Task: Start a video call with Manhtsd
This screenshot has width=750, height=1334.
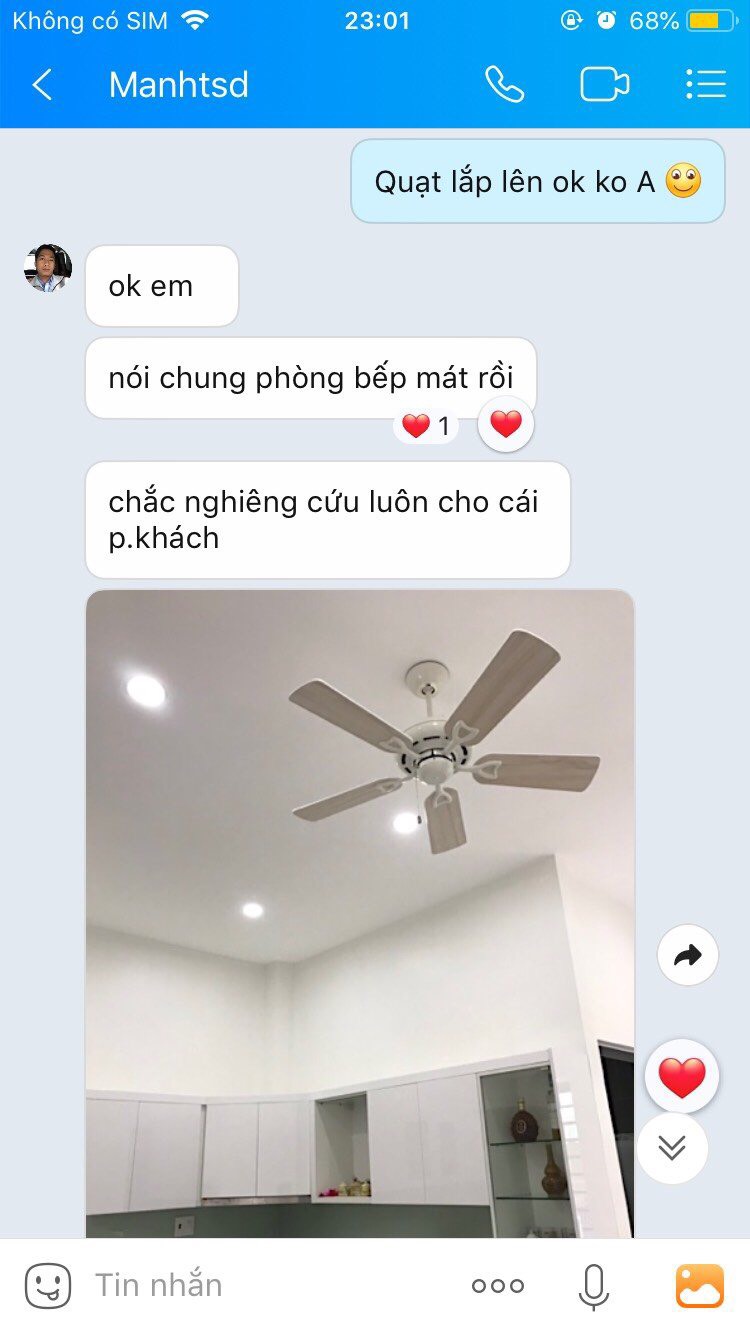Action: pyautogui.click(x=604, y=85)
